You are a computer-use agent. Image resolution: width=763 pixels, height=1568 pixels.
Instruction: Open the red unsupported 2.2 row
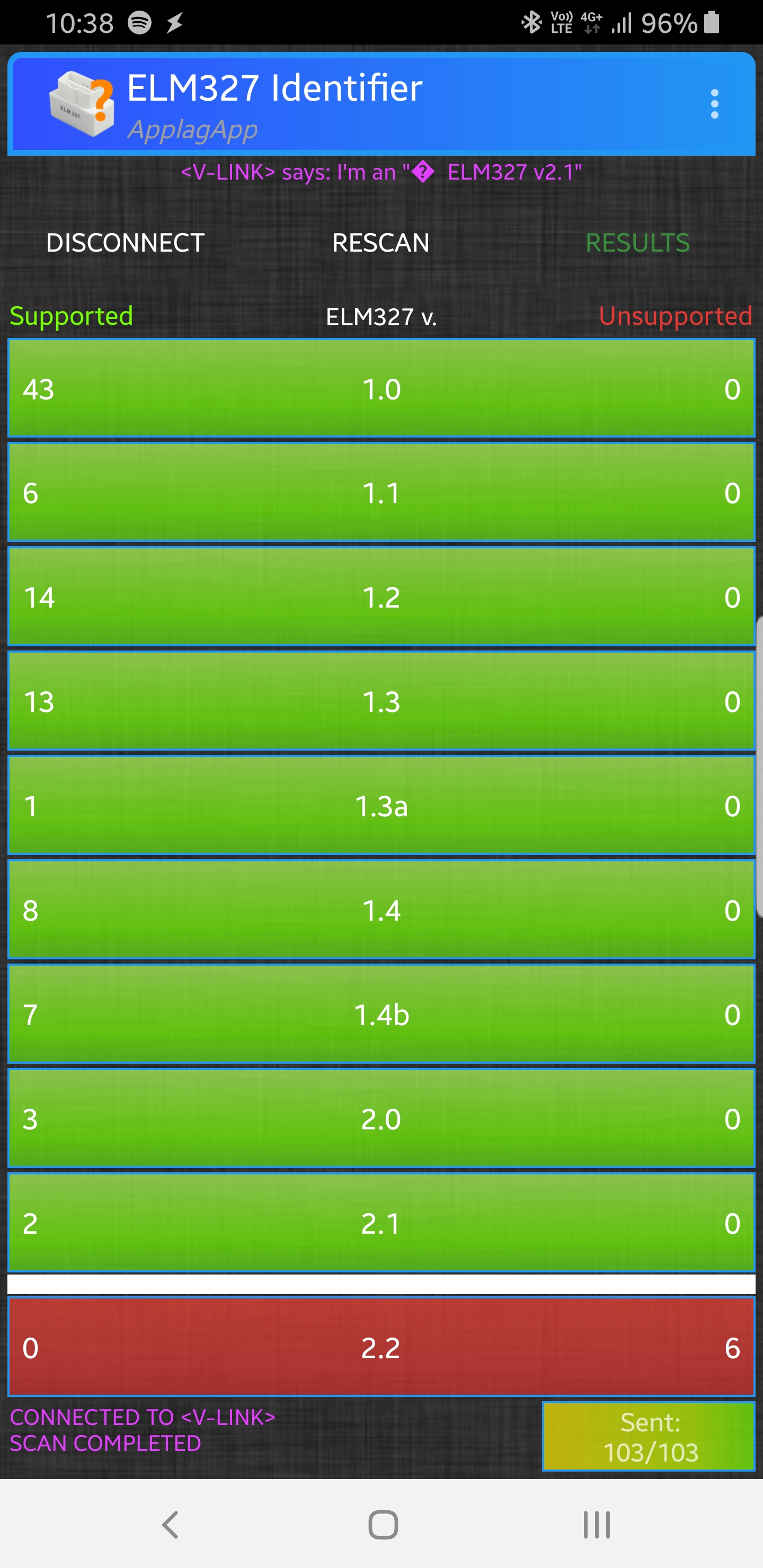(x=381, y=1348)
